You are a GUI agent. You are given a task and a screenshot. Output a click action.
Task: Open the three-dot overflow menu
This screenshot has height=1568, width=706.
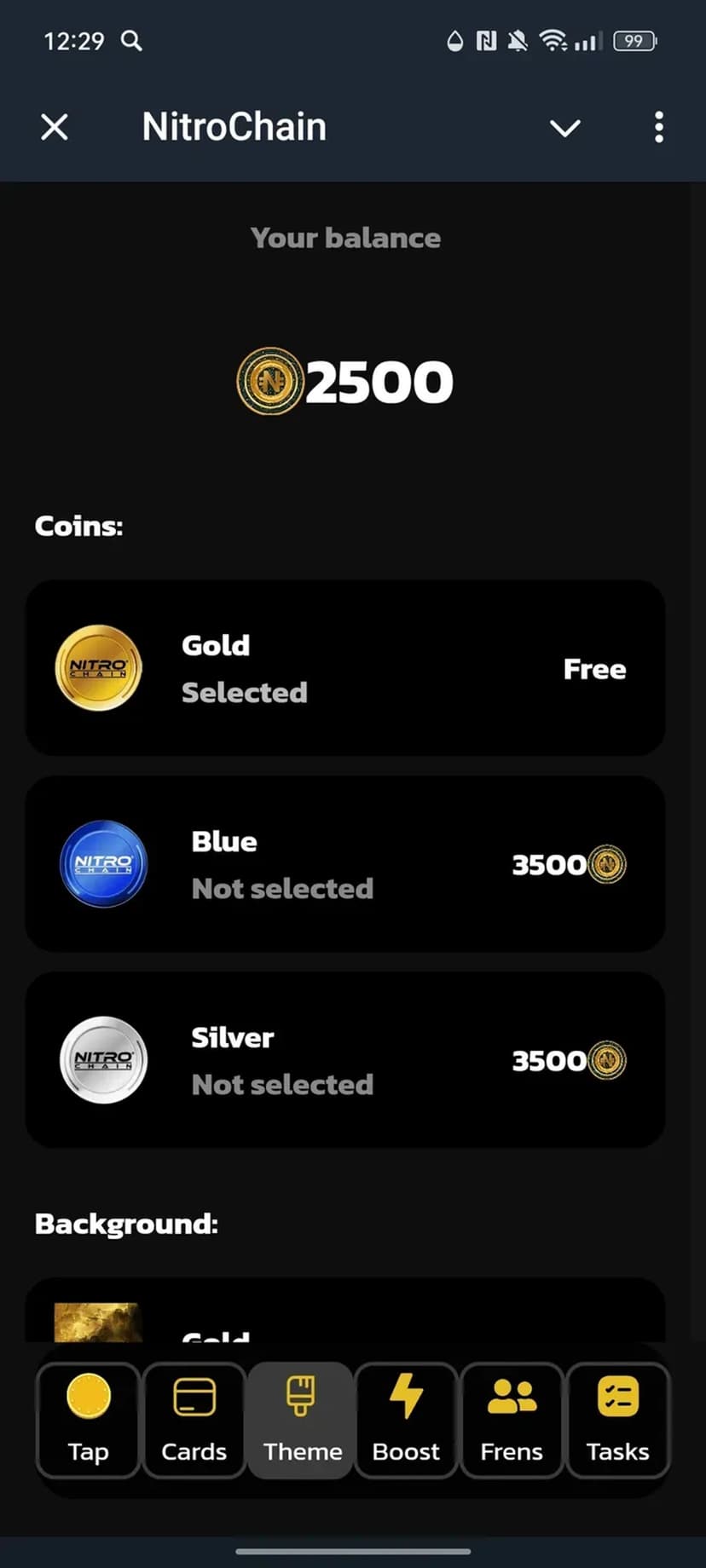658,128
